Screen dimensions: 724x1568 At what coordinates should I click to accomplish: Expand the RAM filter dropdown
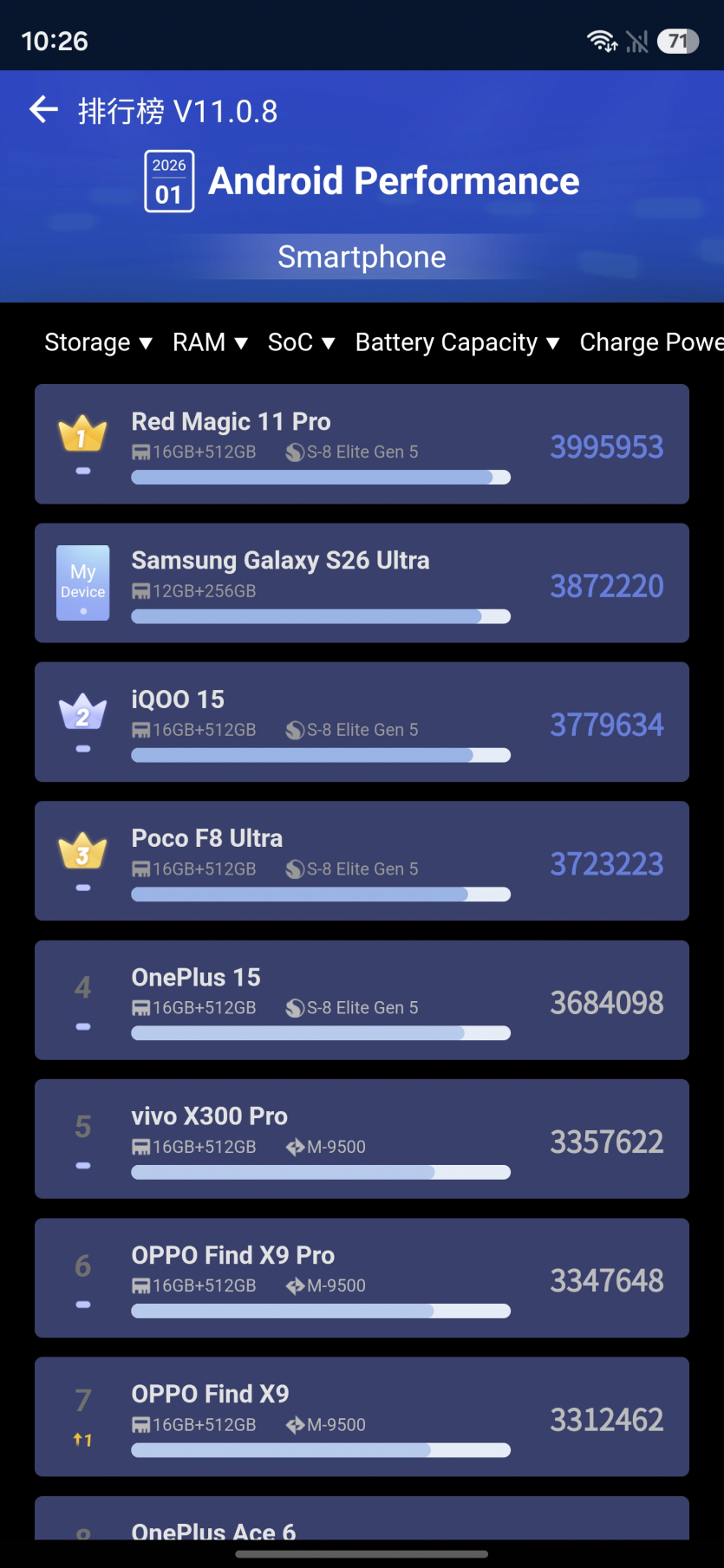click(210, 342)
